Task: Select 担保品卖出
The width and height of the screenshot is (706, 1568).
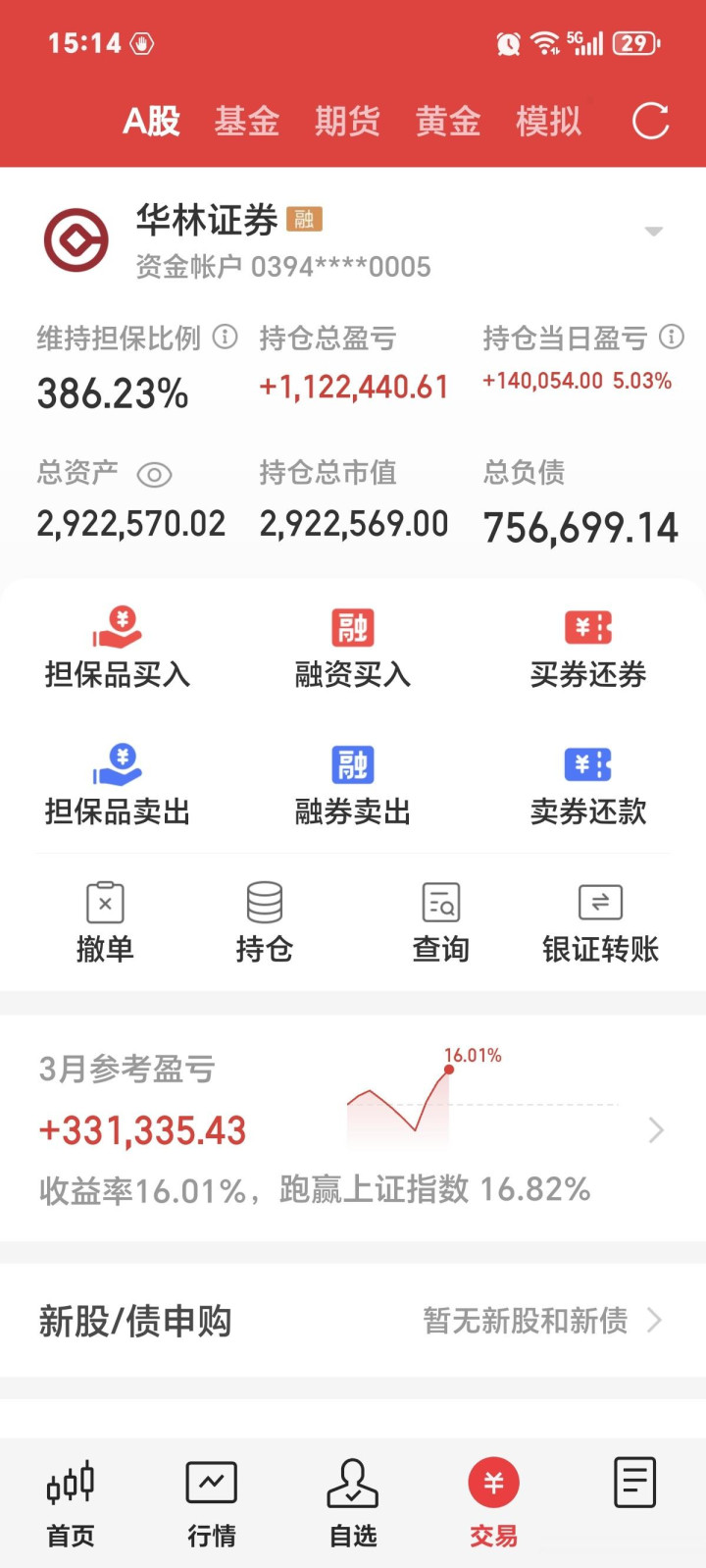Action: click(118, 785)
